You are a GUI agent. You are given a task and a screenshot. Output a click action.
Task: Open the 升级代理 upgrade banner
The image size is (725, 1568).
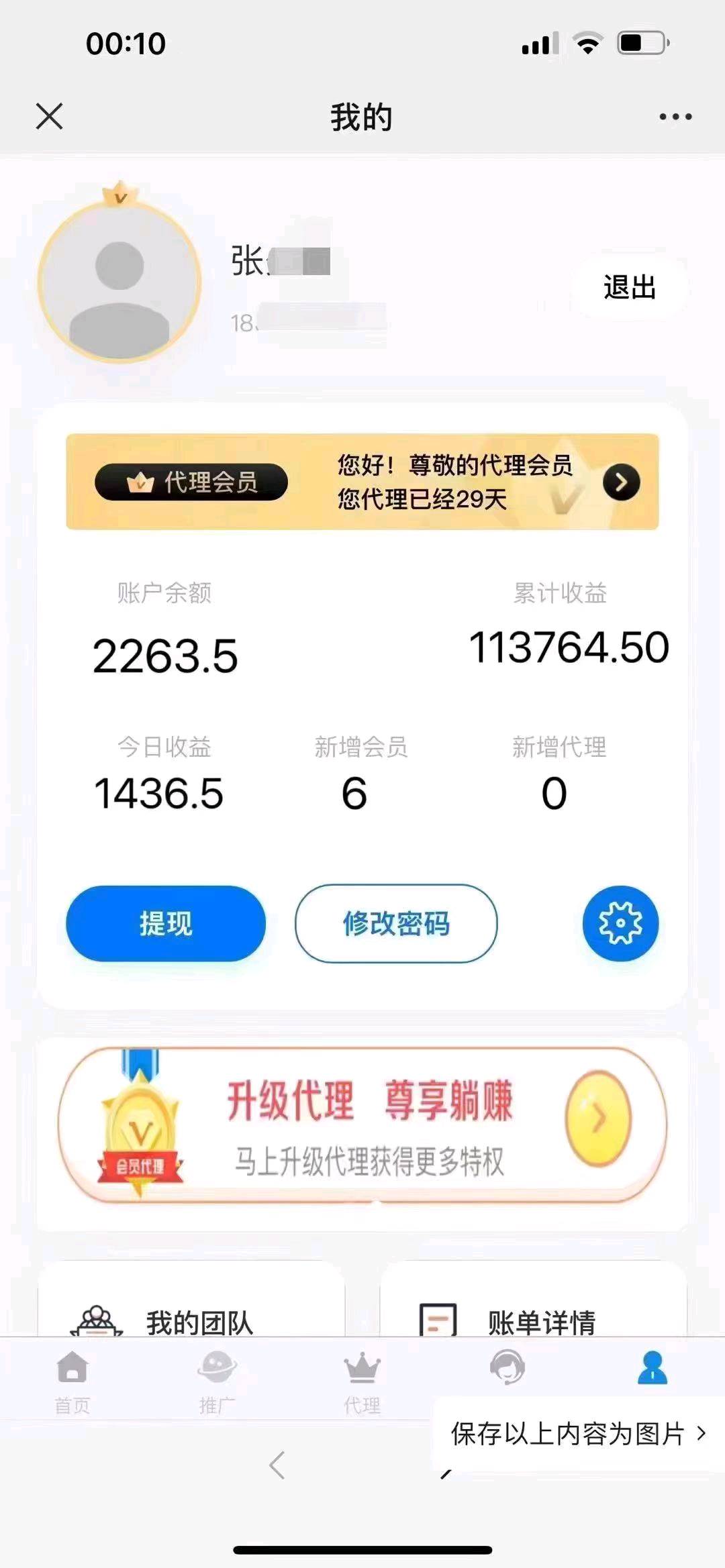pos(362,1125)
